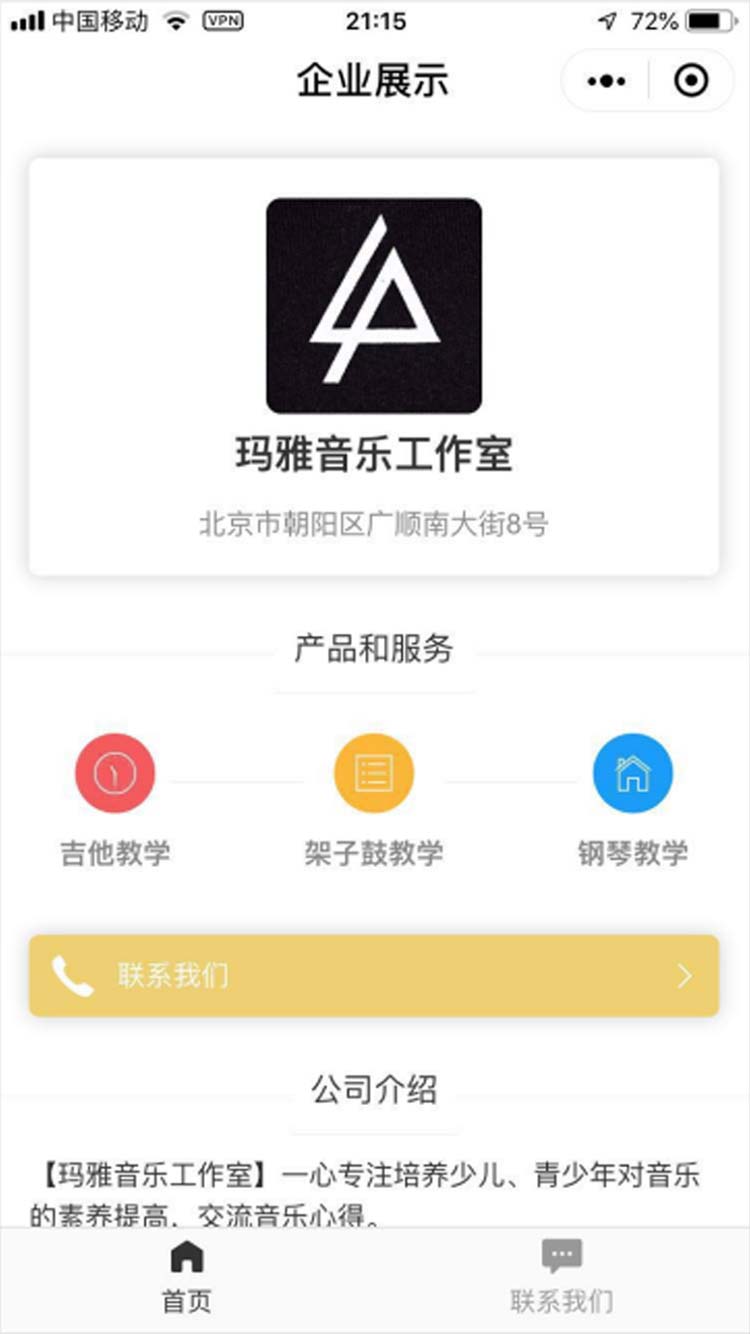Tap the chat bubble icon above 联系我们
The height and width of the screenshot is (1334, 750).
(x=562, y=1252)
